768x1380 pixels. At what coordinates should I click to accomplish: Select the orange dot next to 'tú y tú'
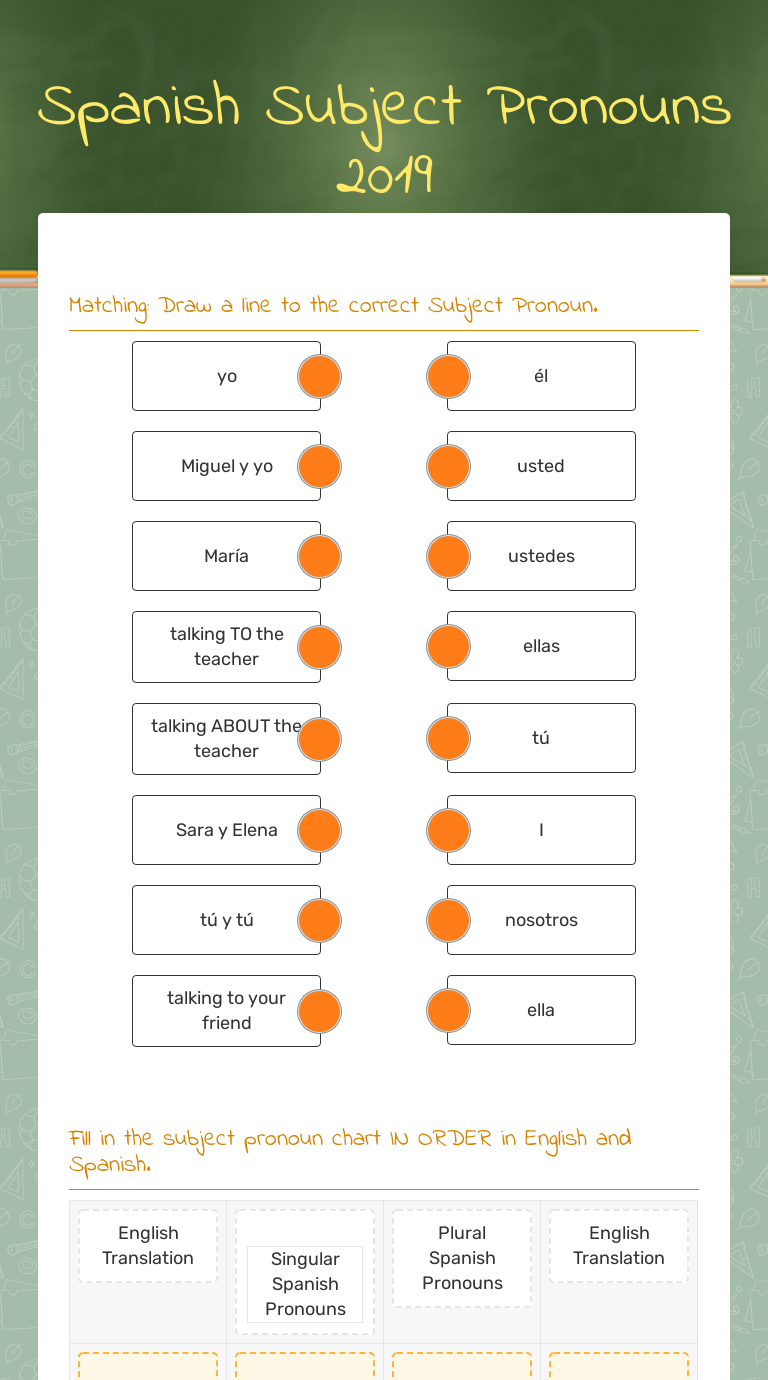pos(320,921)
